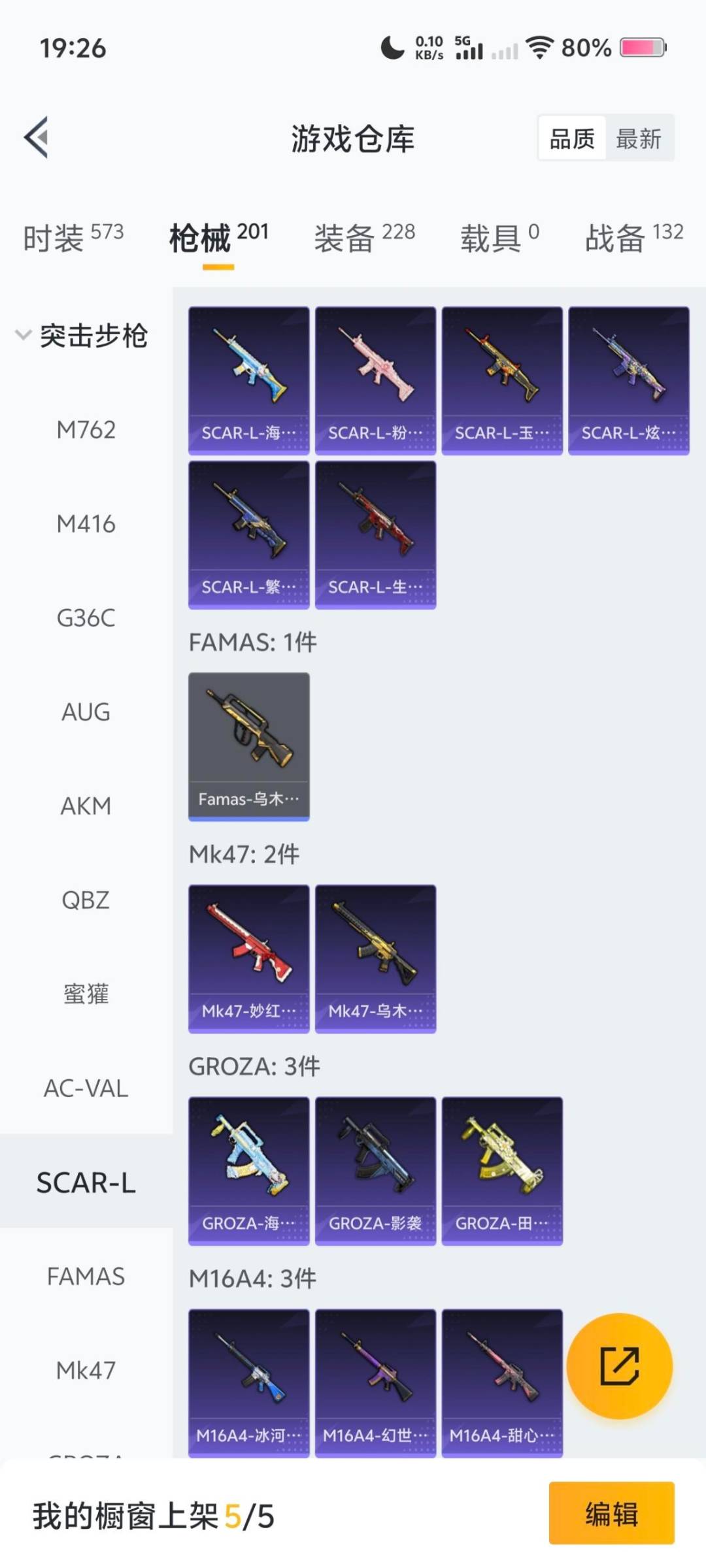This screenshot has width=706, height=1568.
Task: Switch sorting to 品质 quality
Action: 571,139
